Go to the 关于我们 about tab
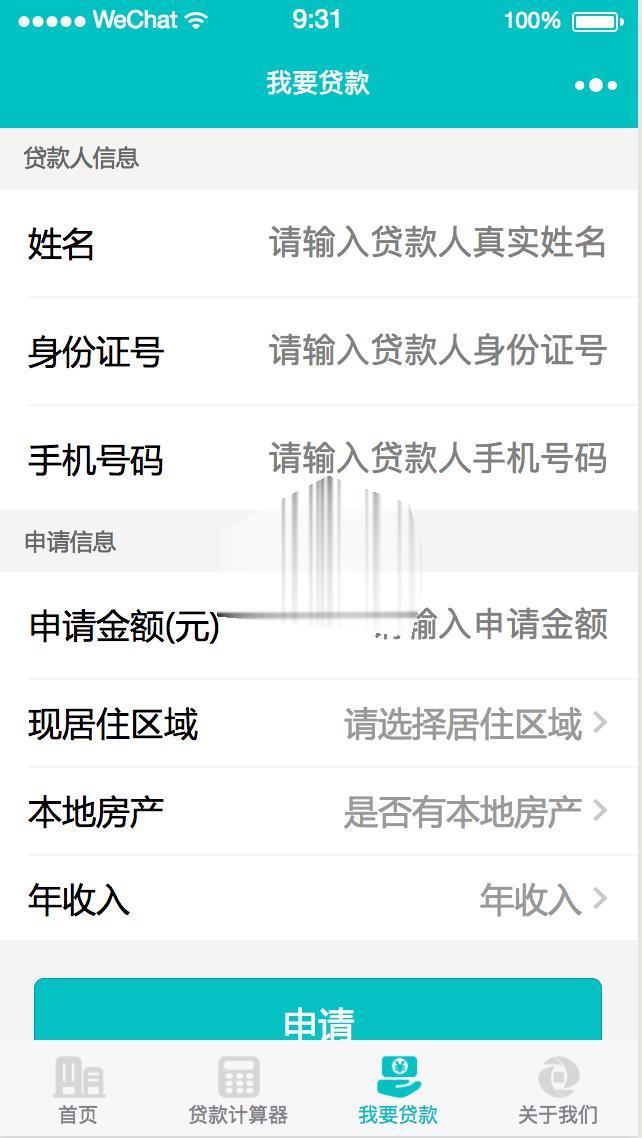The height and width of the screenshot is (1138, 642). (558, 1090)
